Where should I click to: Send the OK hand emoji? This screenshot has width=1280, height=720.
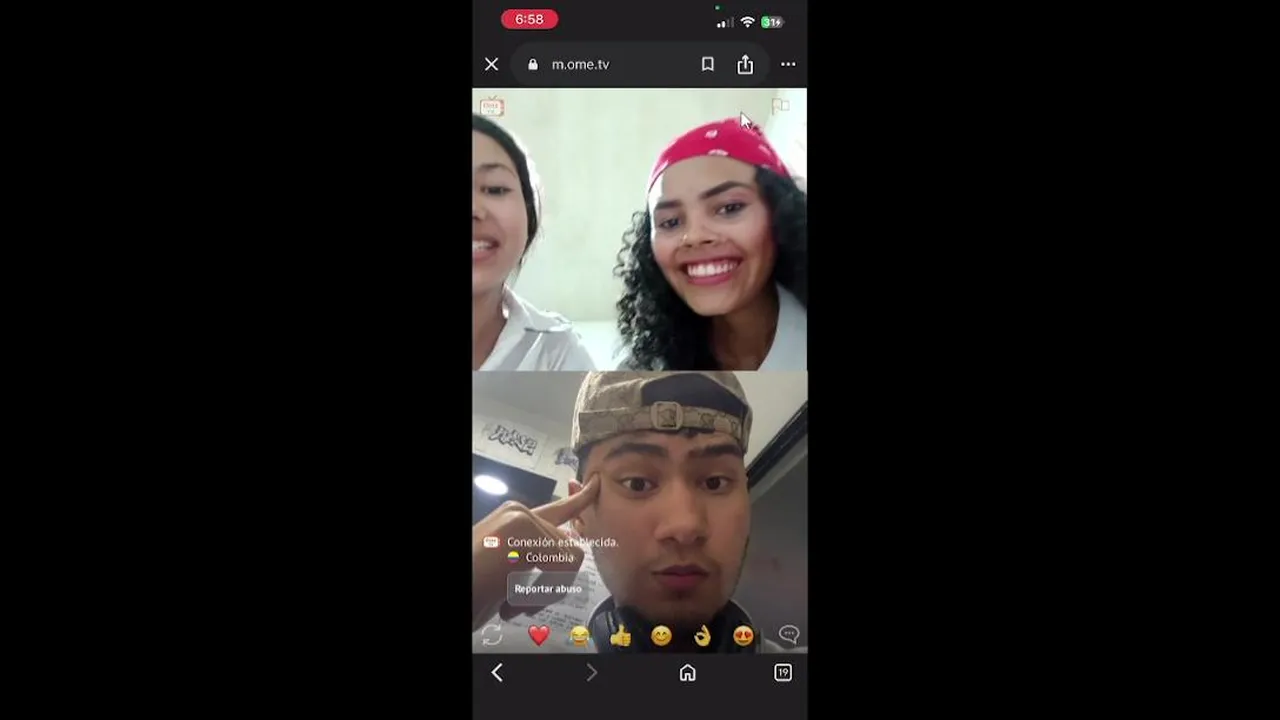(702, 636)
